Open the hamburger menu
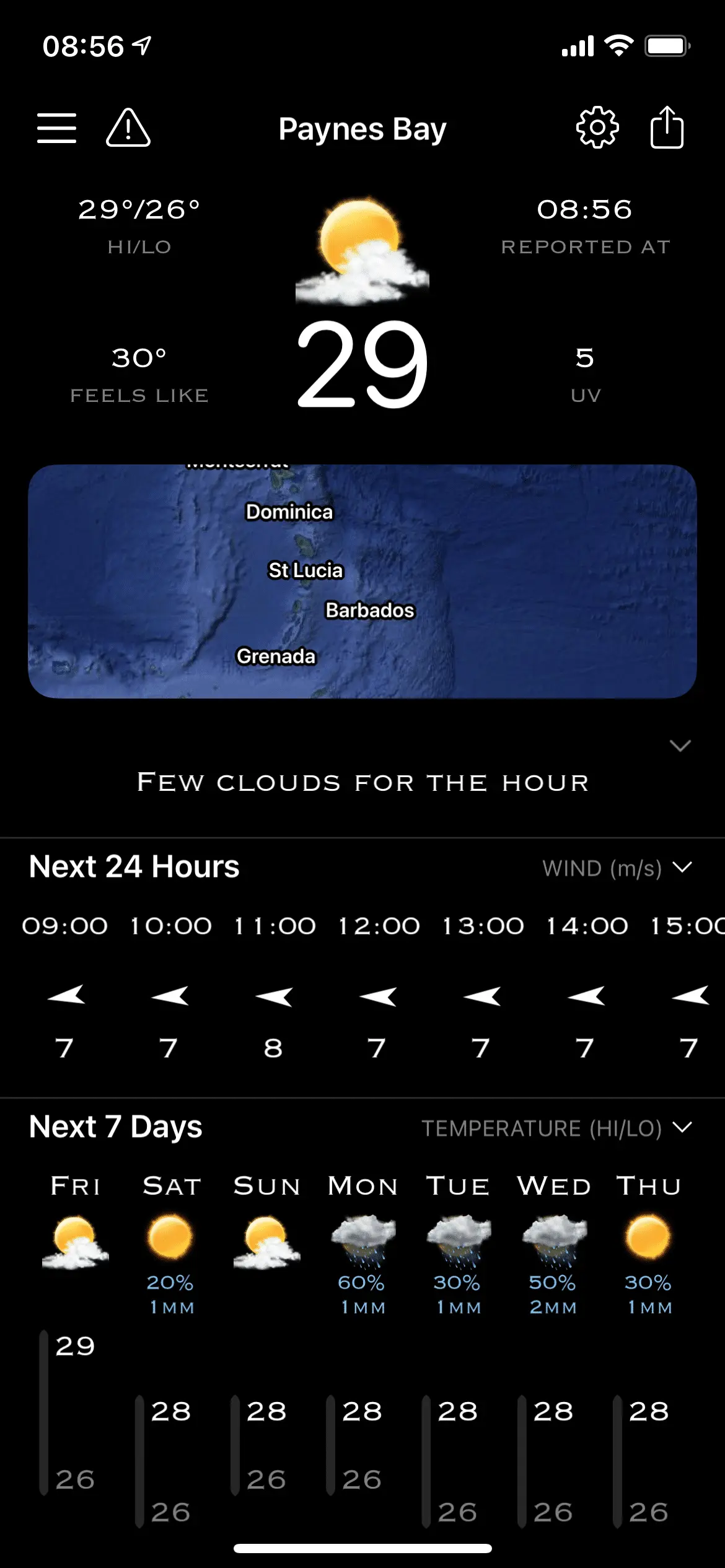This screenshot has height=1568, width=725. [x=56, y=128]
